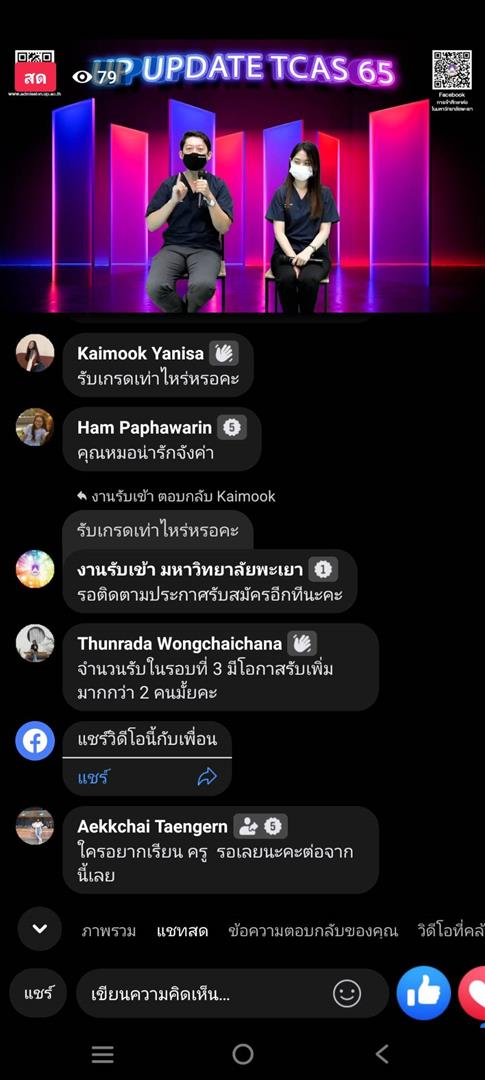Image resolution: width=485 pixels, height=1080 pixels.
Task: Open Kaimook Yanisa's profile picture
Action: point(35,353)
